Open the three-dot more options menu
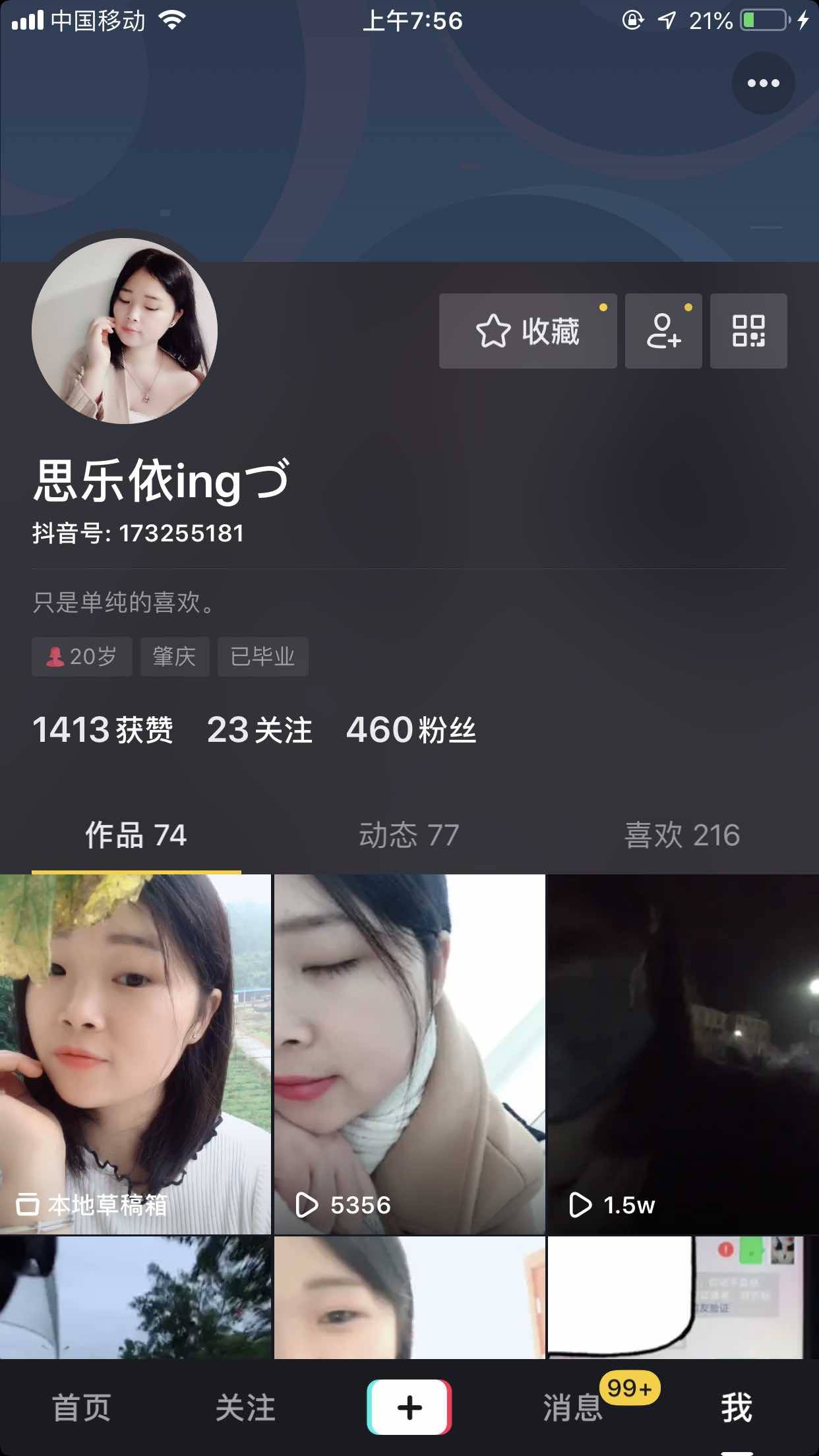This screenshot has height=1456, width=819. (763, 83)
